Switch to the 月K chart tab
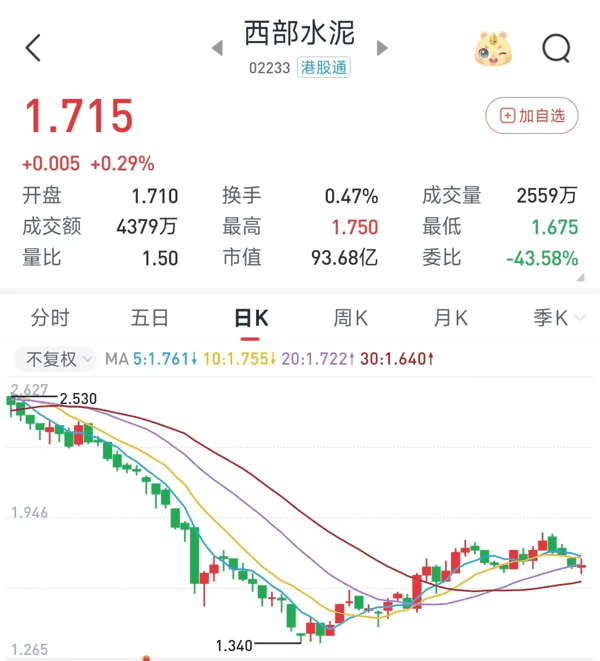 451,318
